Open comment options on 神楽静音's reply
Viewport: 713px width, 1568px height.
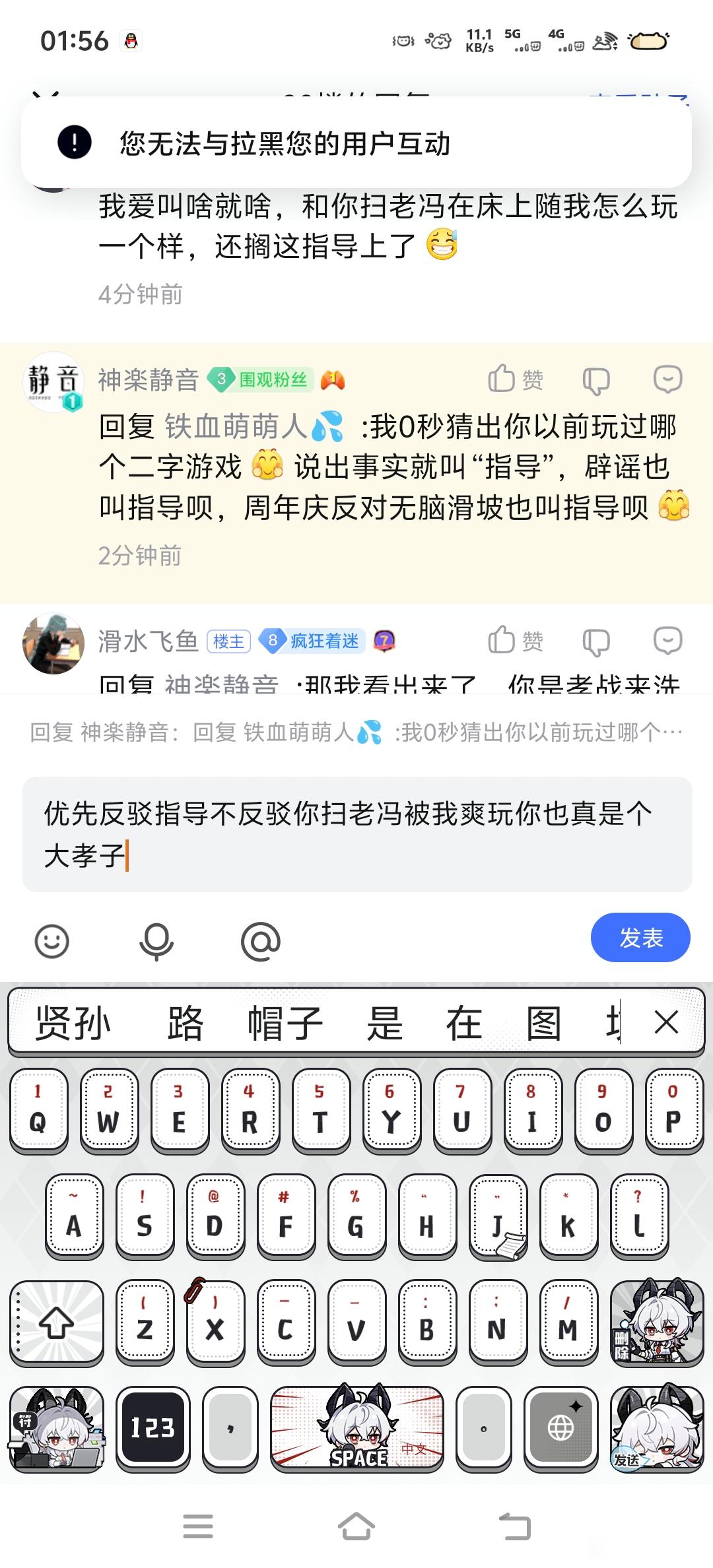point(667,379)
